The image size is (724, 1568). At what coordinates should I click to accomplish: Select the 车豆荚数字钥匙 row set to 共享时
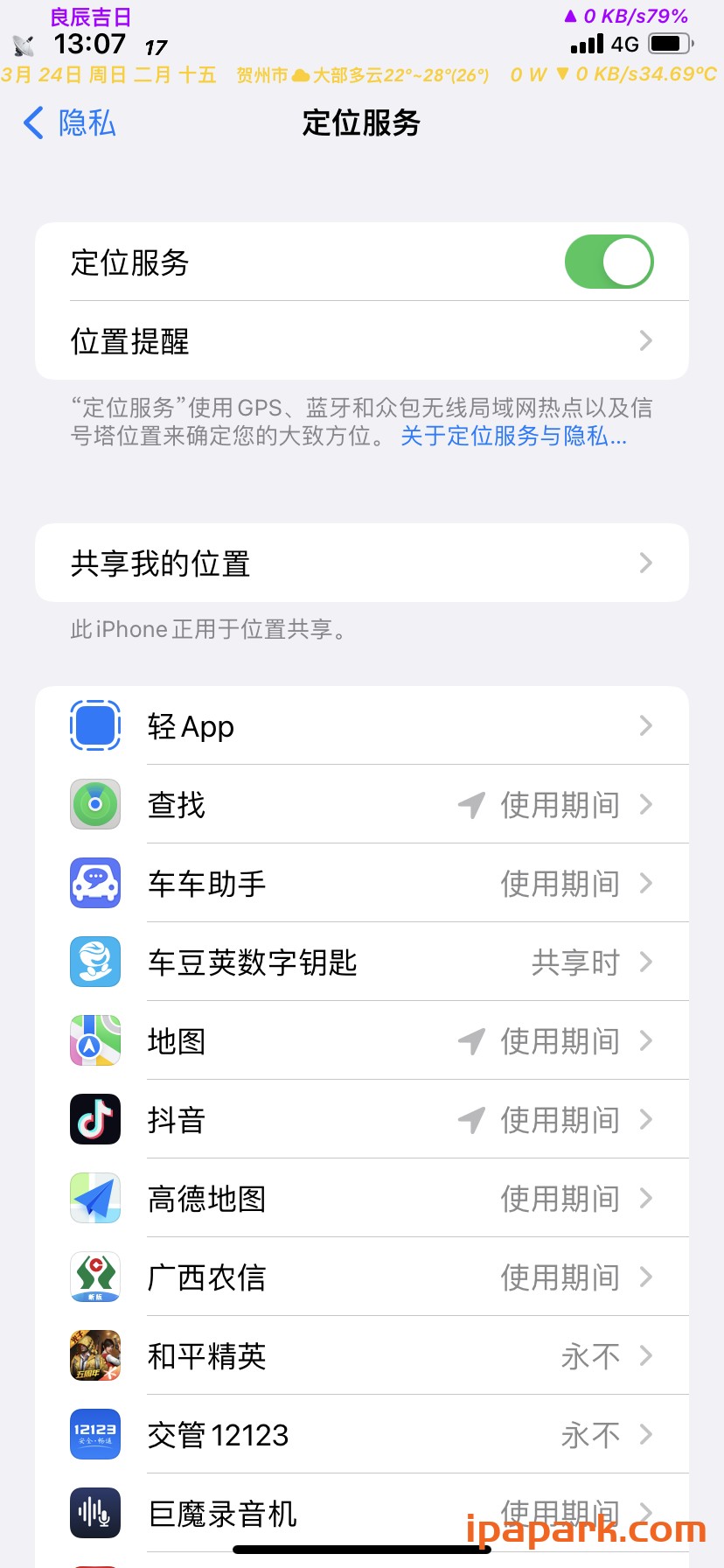click(350, 962)
